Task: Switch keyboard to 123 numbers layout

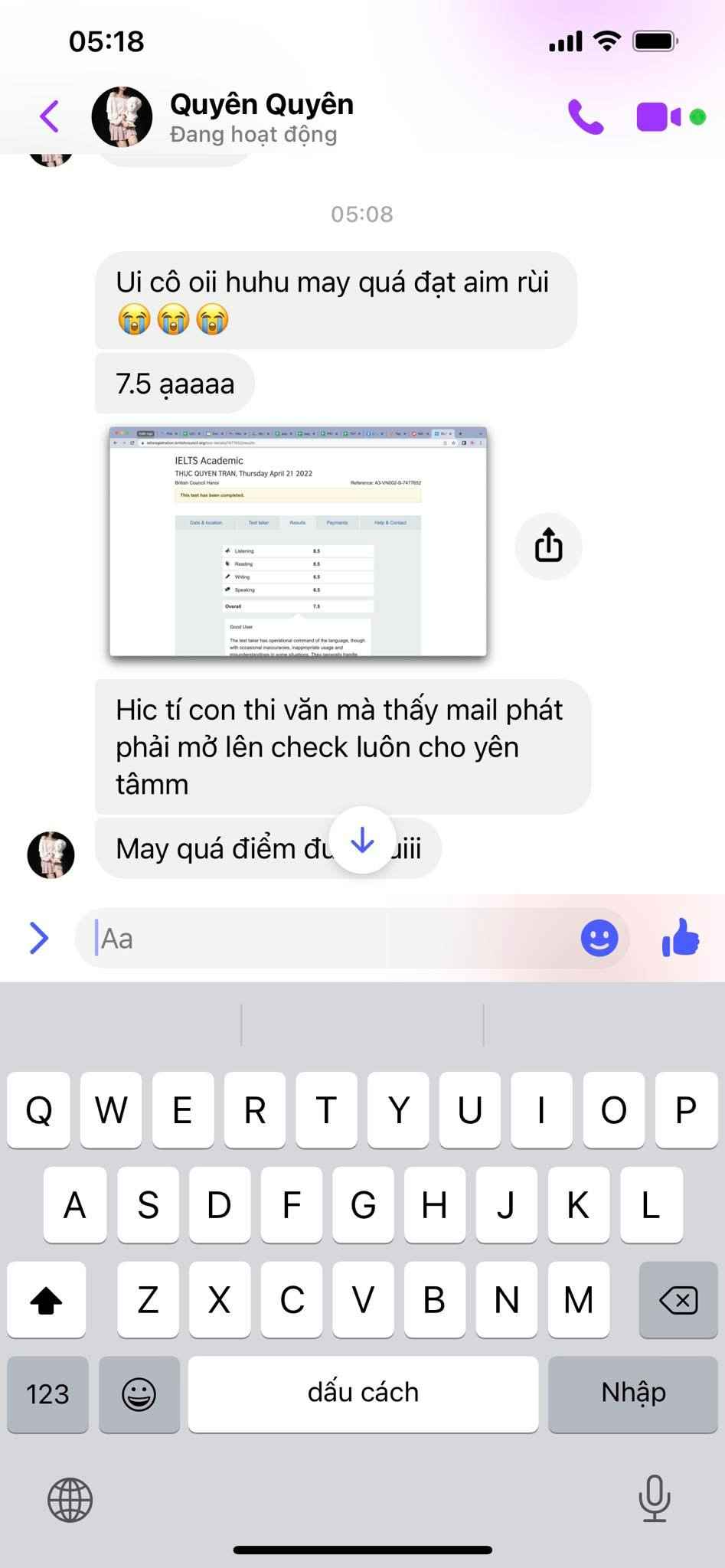Action: pyautogui.click(x=47, y=1393)
